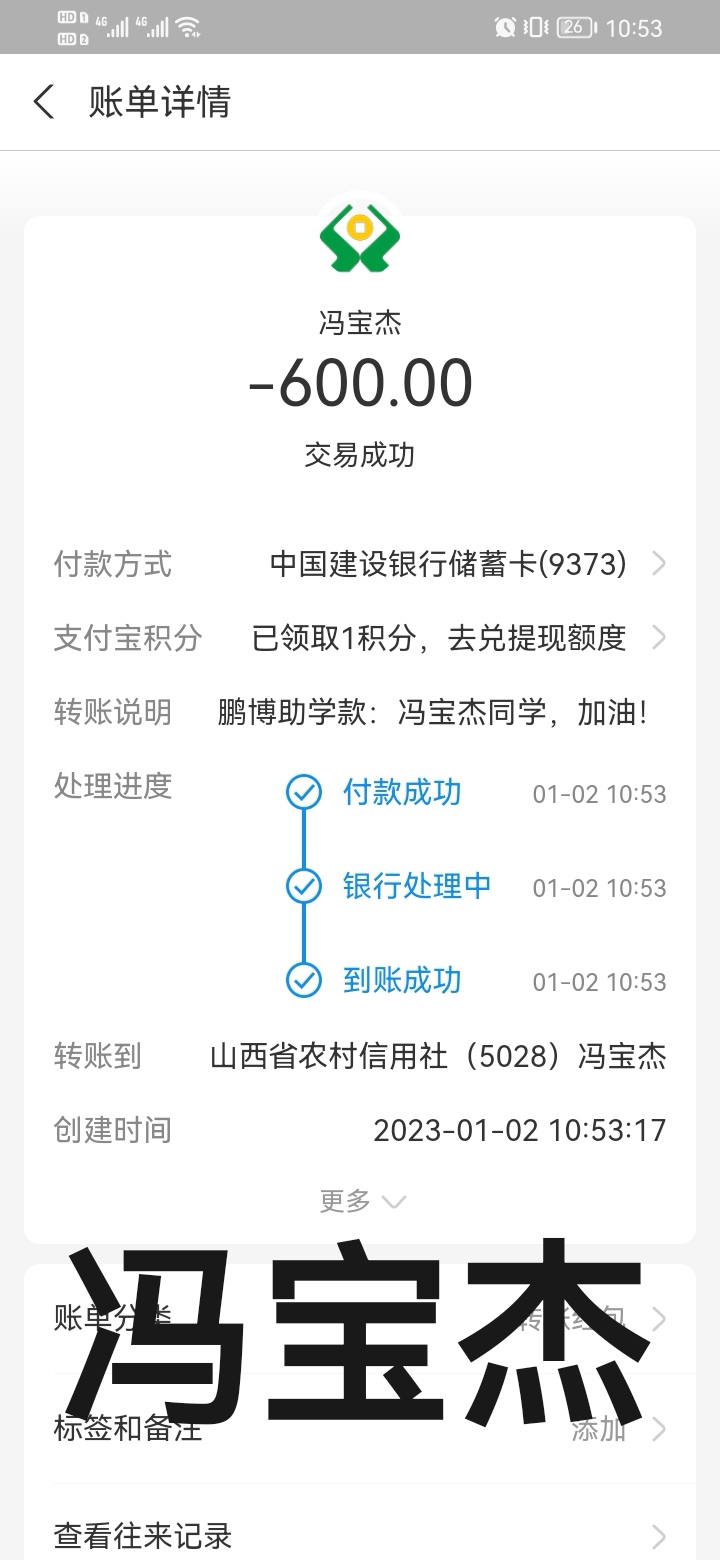Screen dimensions: 720x1560
Task: Open the 付款方式 row chevron
Action: point(659,564)
